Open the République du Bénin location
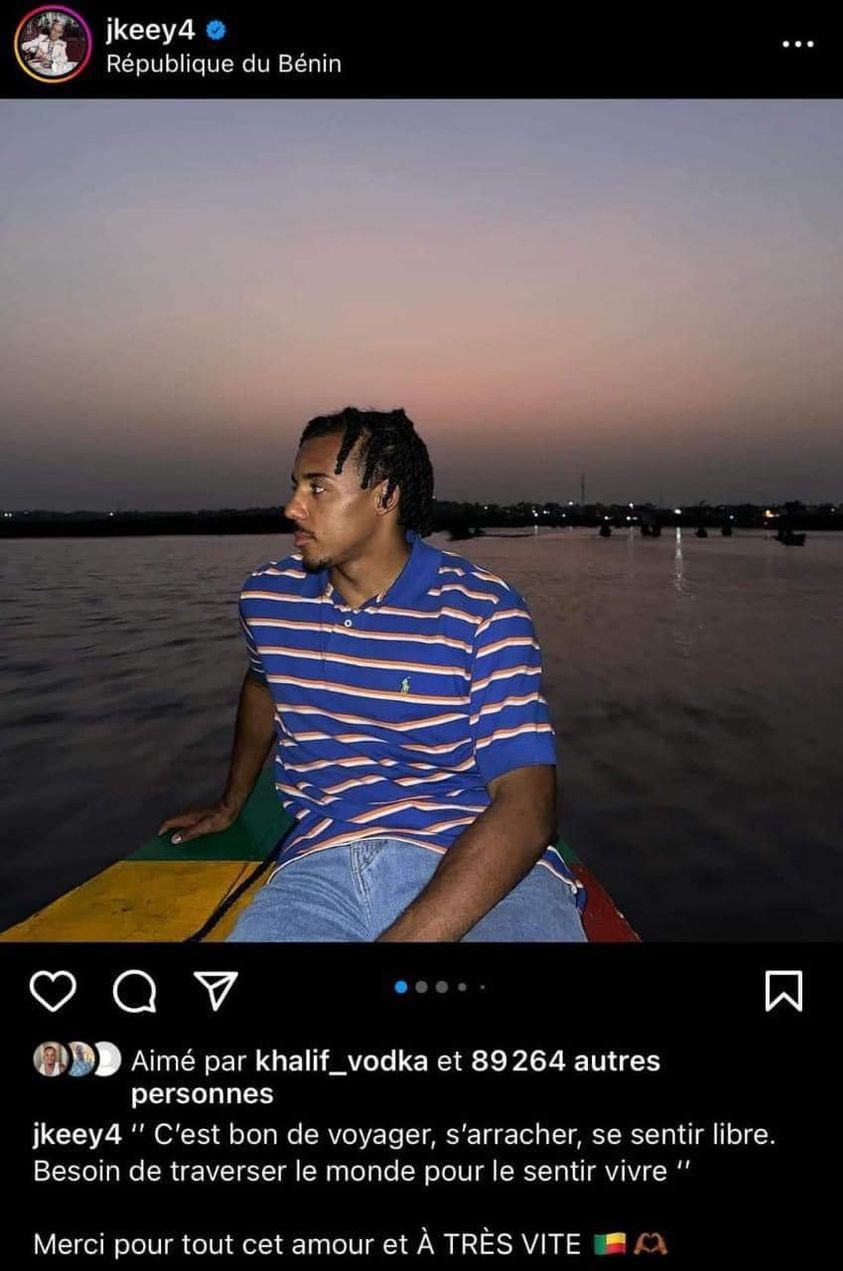 pyautogui.click(x=224, y=64)
